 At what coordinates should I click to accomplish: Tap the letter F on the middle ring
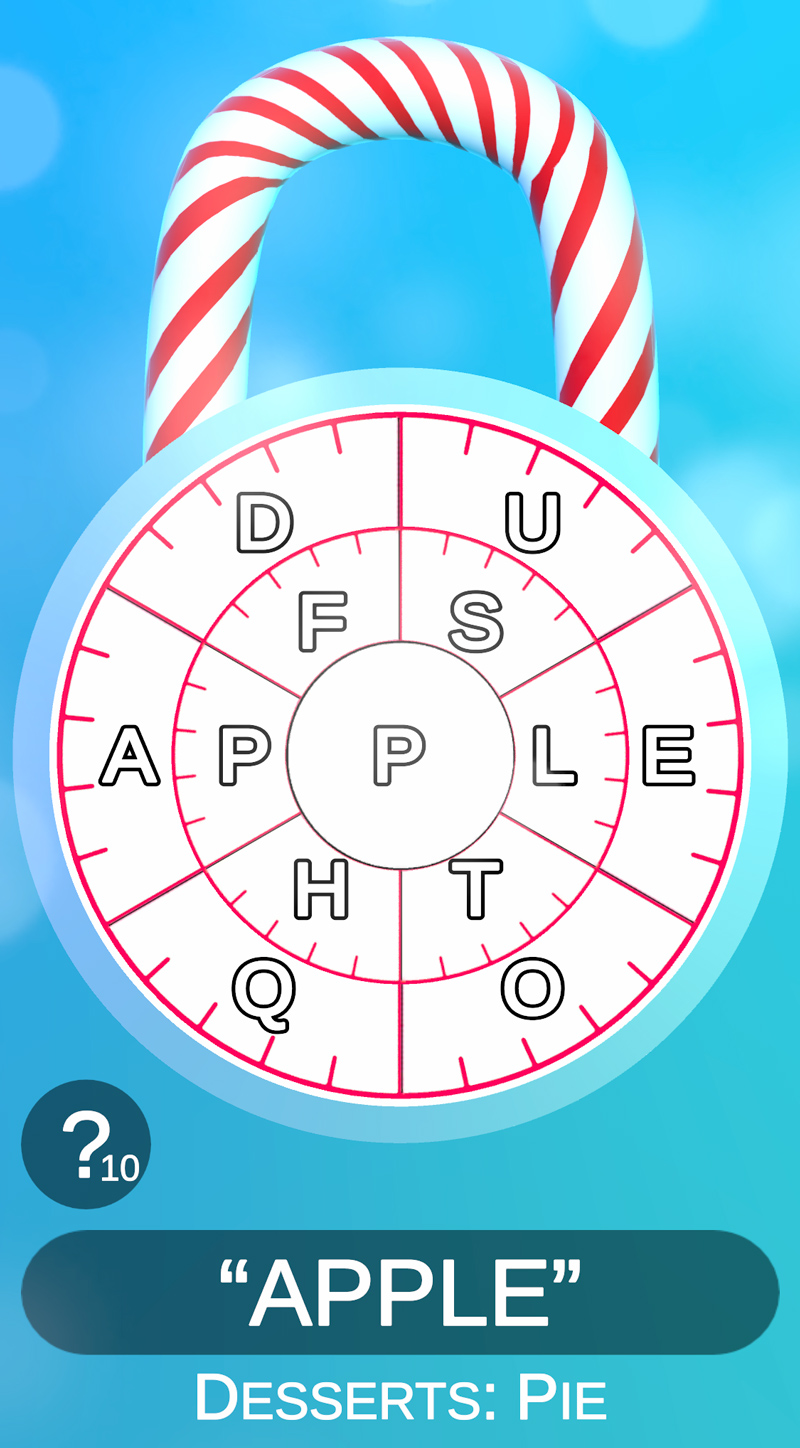coord(322,621)
